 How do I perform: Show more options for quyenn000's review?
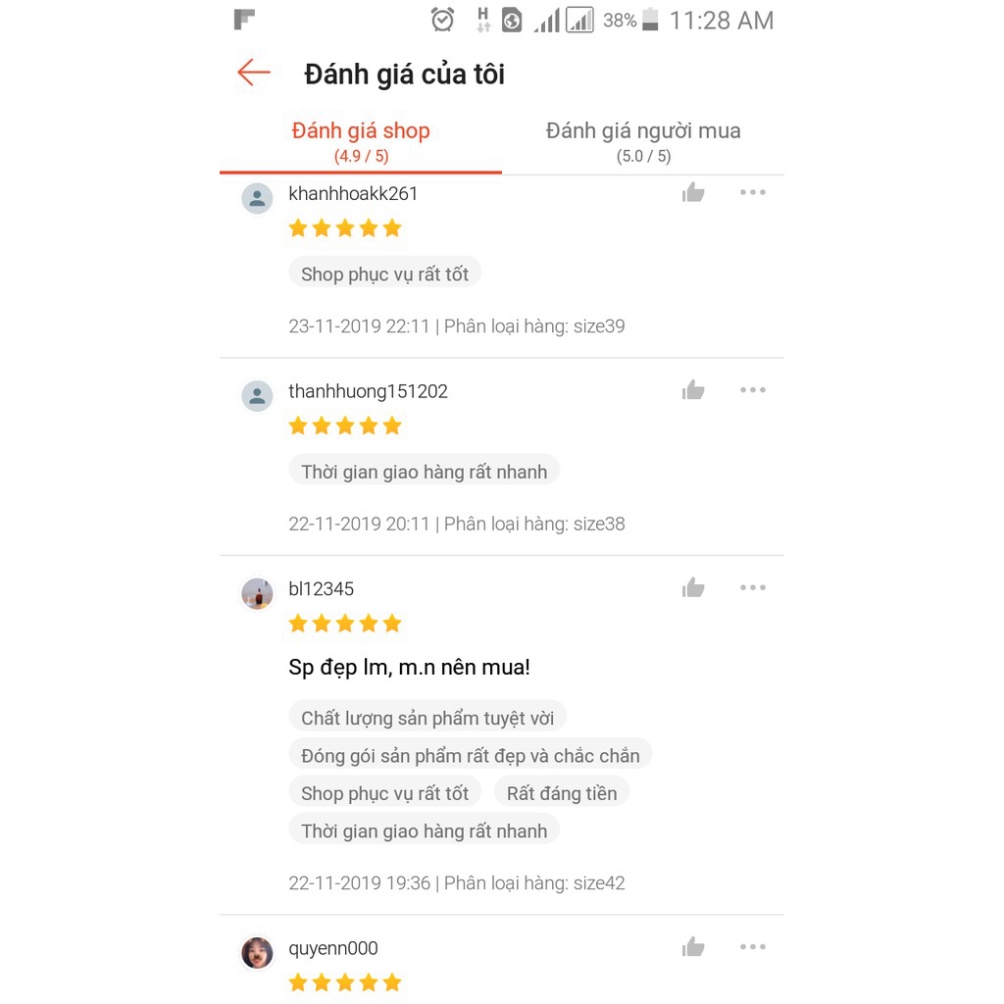(752, 947)
